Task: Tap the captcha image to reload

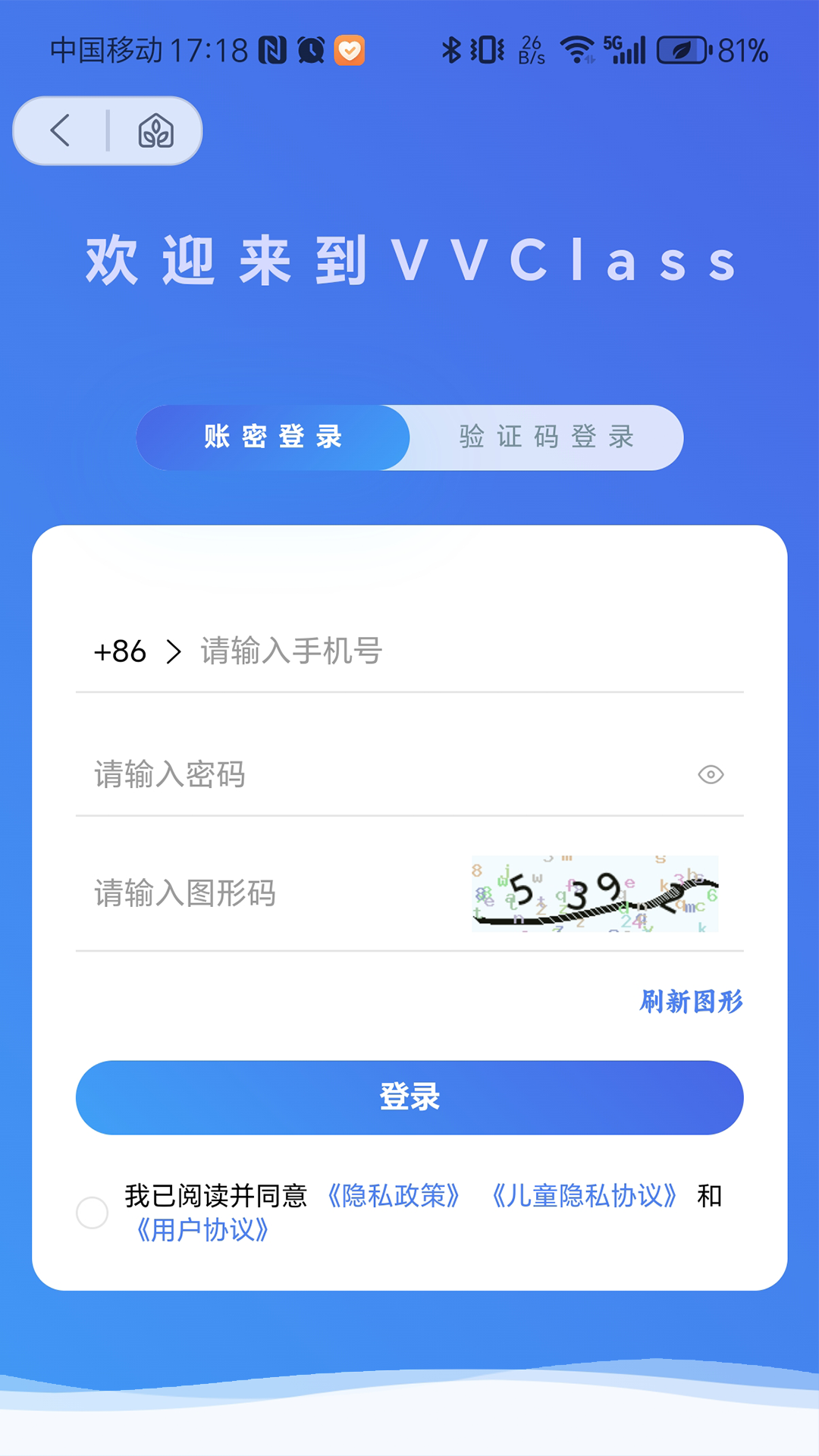Action: coord(595,893)
